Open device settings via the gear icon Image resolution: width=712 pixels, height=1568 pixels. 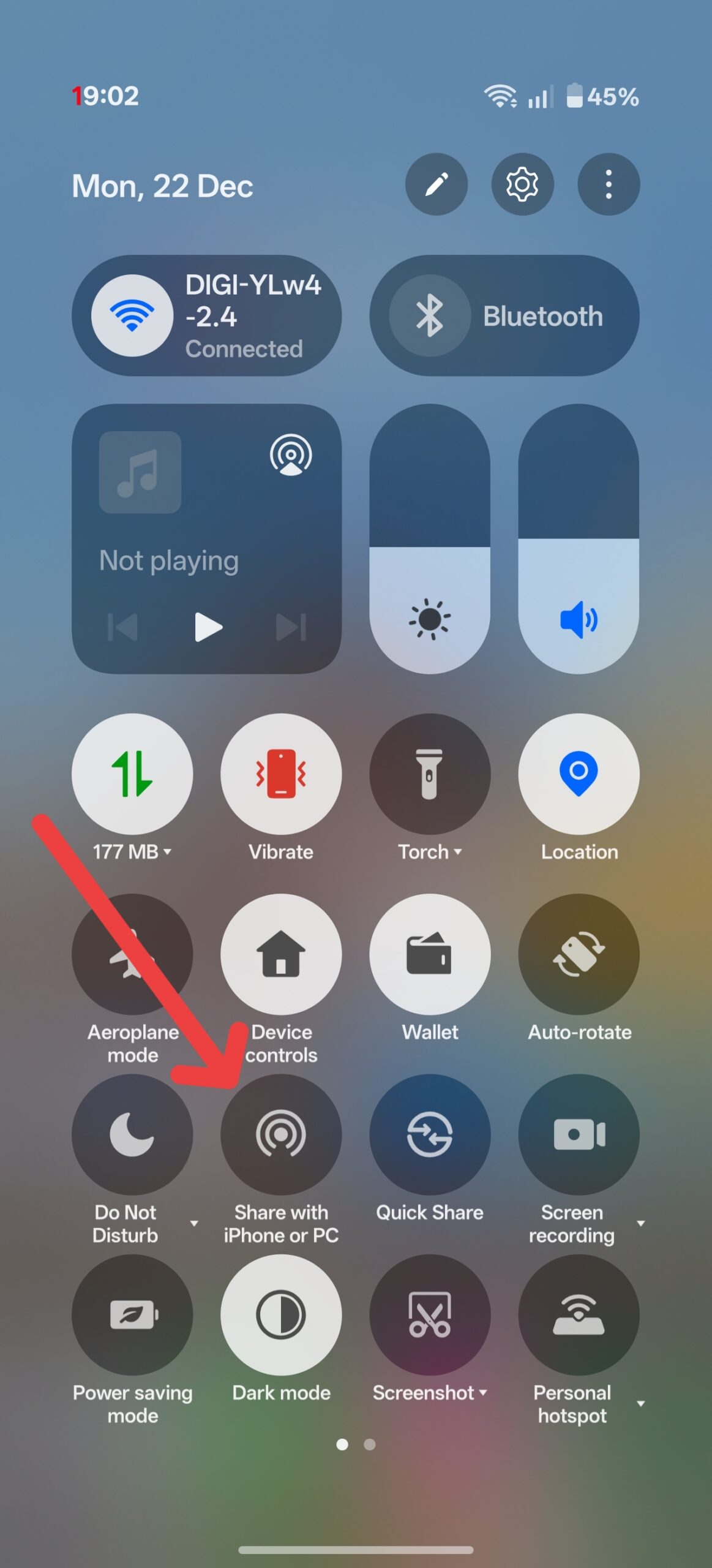click(522, 184)
